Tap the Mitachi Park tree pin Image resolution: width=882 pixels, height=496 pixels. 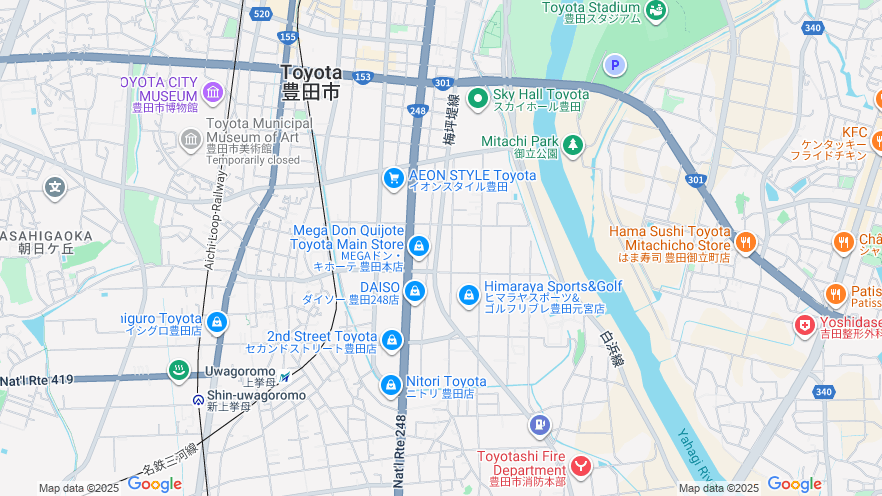573,145
